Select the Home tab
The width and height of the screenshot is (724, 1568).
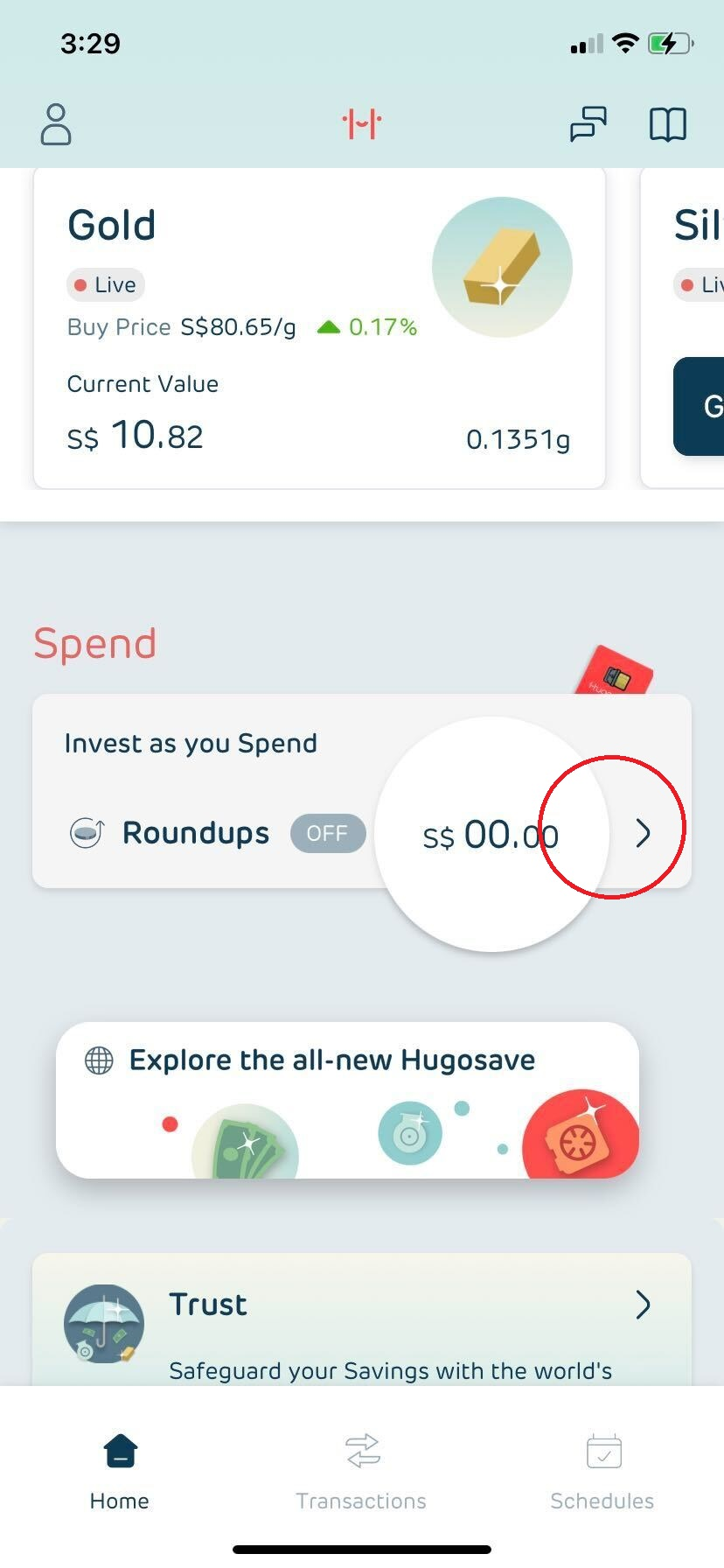click(120, 1472)
